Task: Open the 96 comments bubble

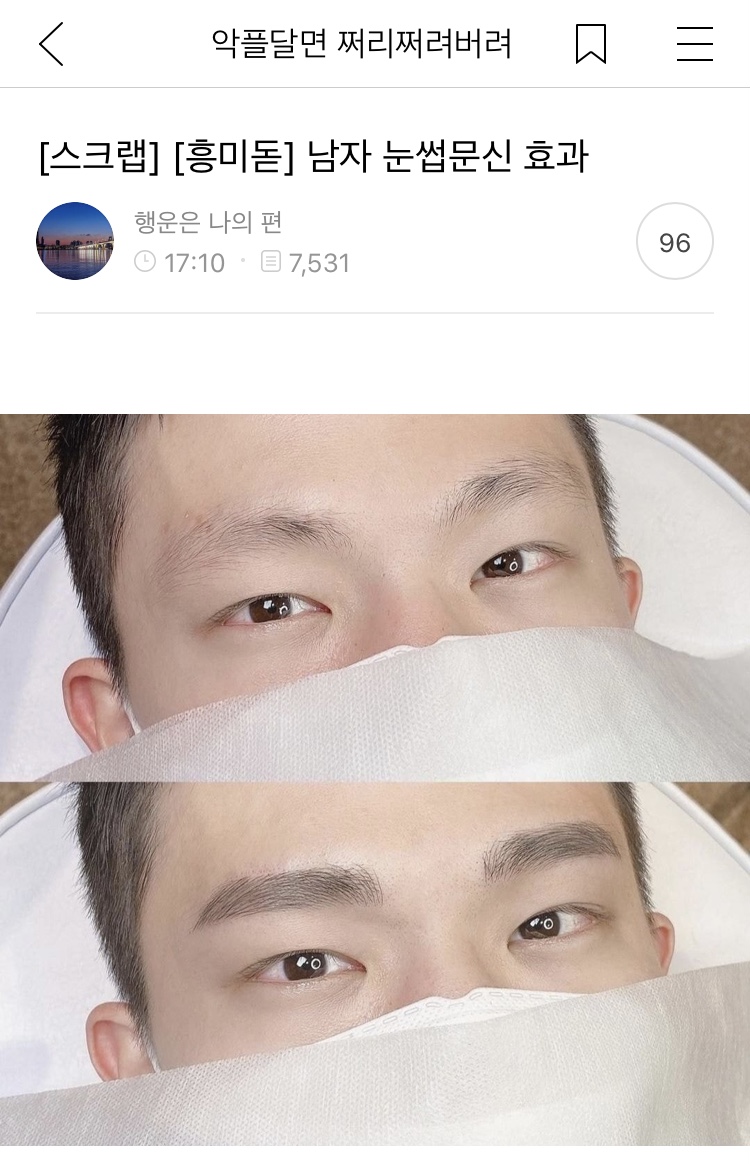Action: pos(675,242)
